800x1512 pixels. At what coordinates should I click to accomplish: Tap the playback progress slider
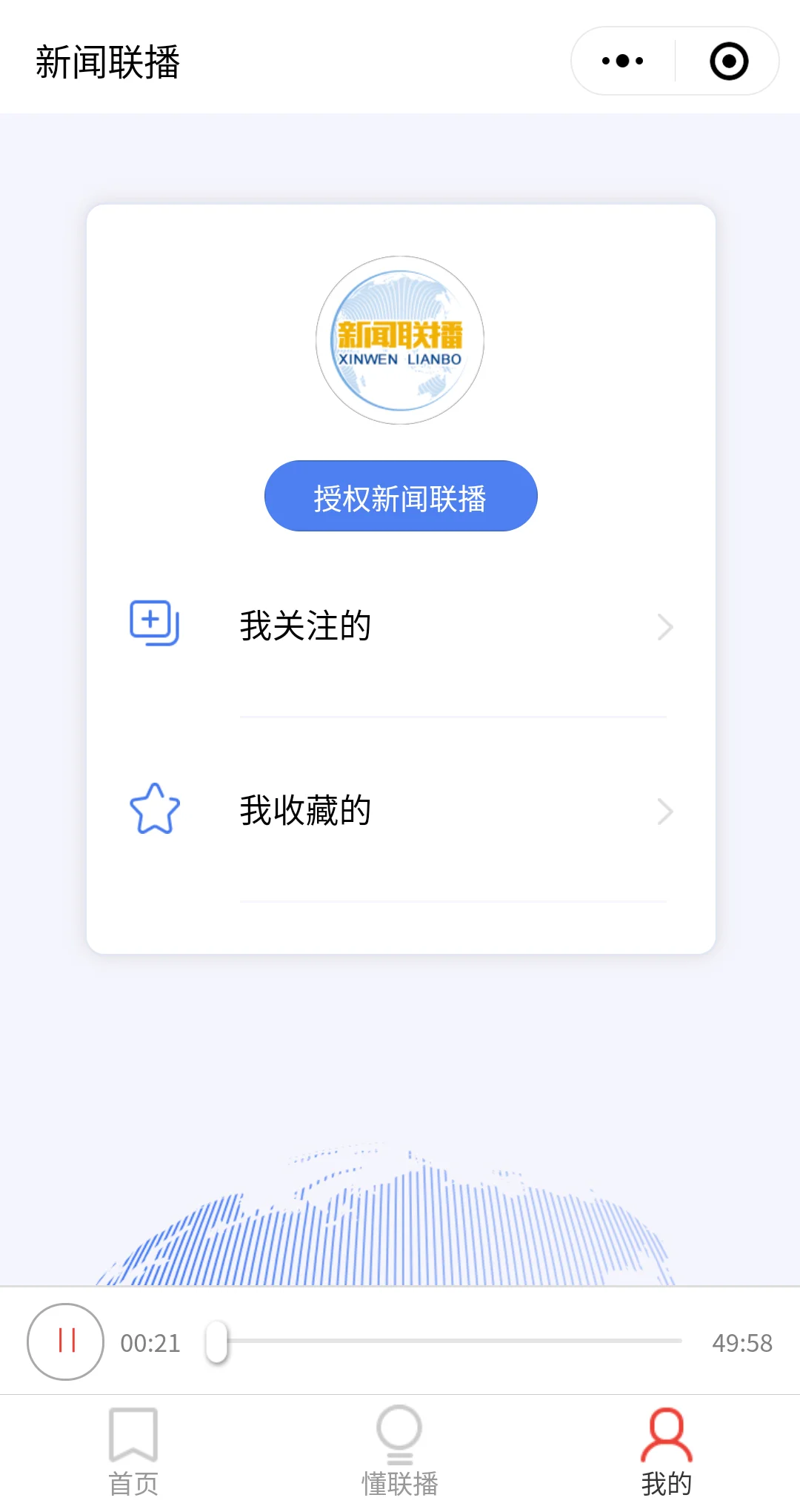click(444, 1342)
